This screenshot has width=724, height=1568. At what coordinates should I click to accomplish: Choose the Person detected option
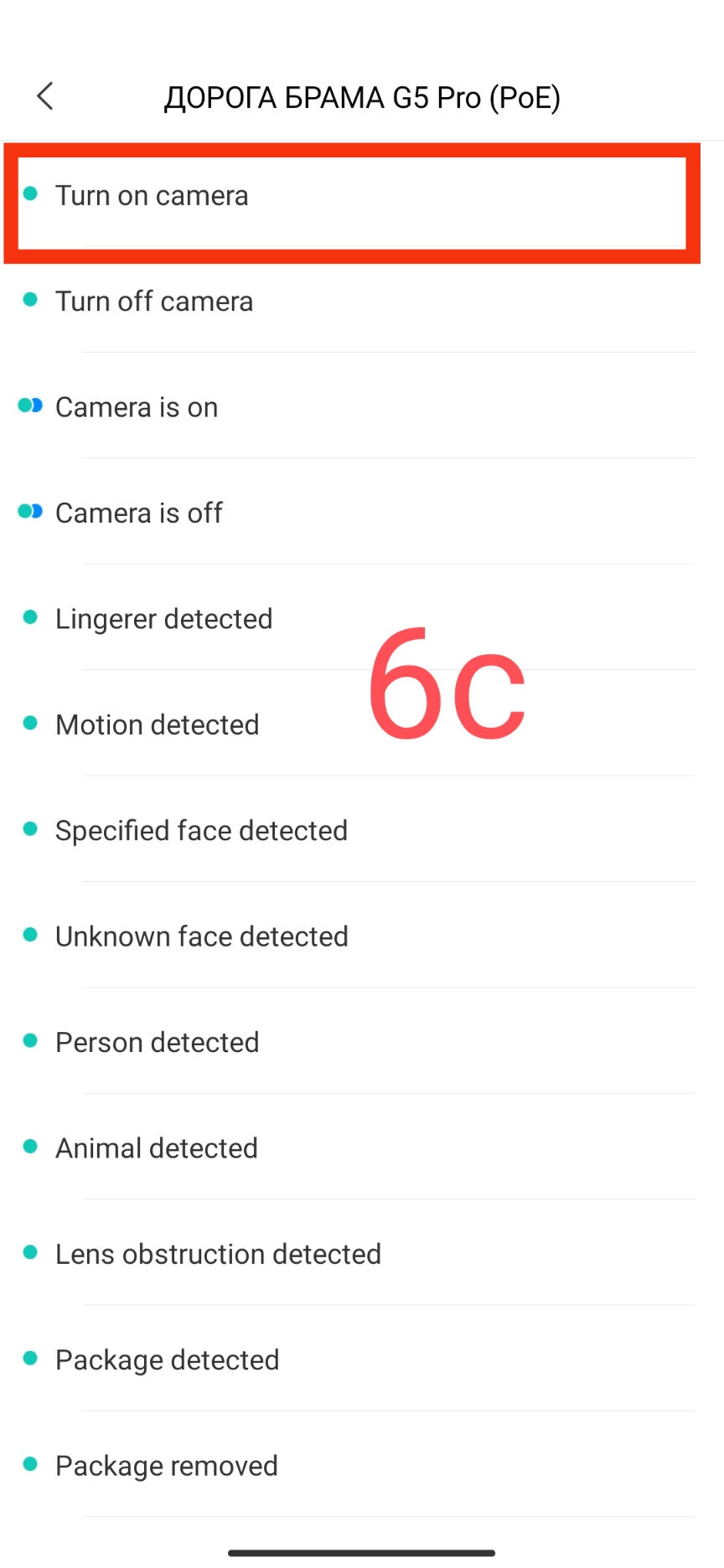tap(158, 1043)
